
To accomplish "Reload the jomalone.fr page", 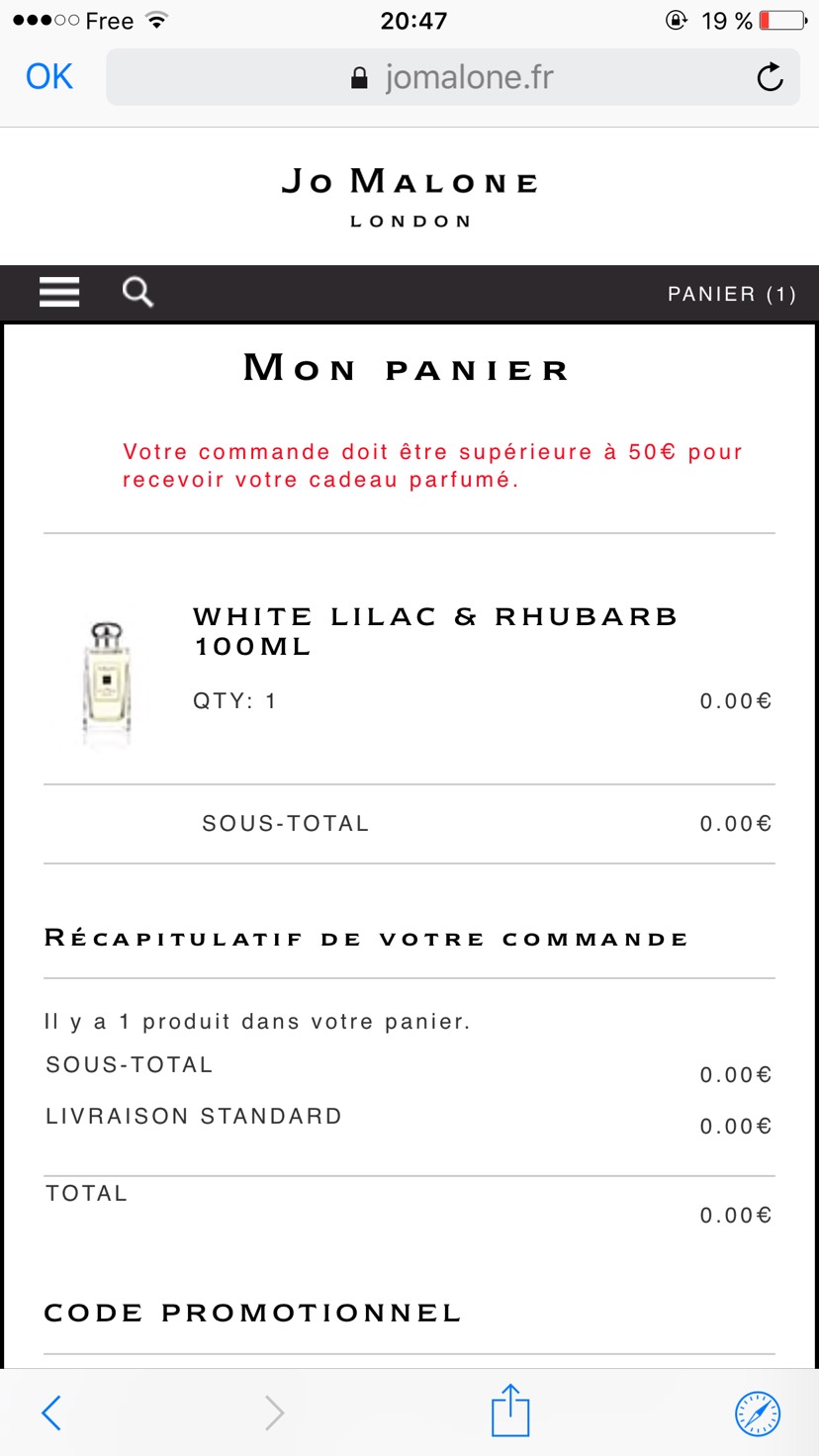I will 770,77.
